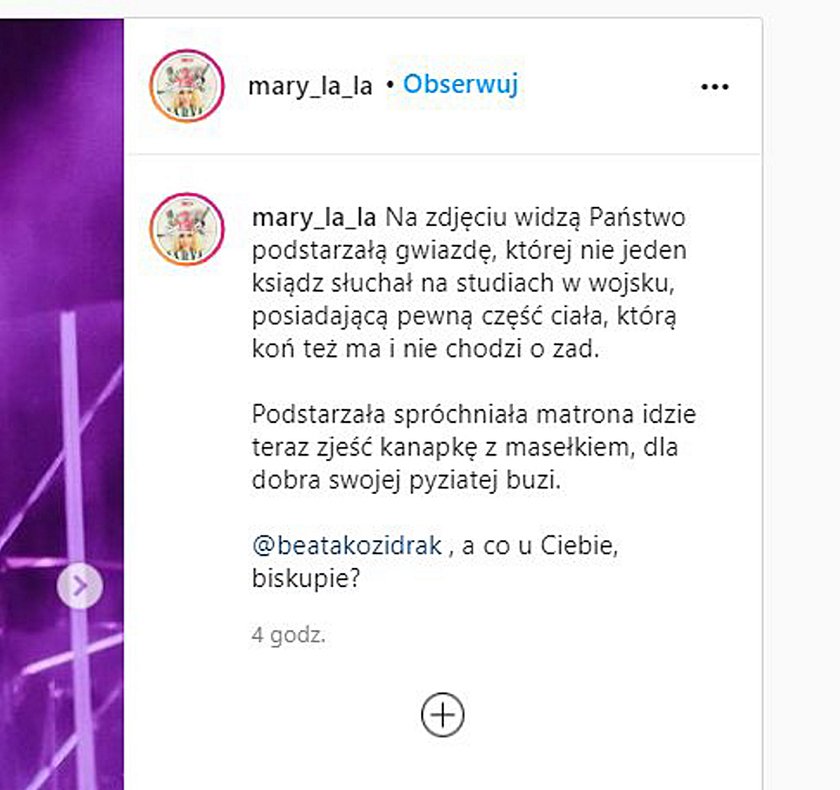Open mary_la_la username link in header
Viewport: 840px width, 790px height.
(x=309, y=86)
